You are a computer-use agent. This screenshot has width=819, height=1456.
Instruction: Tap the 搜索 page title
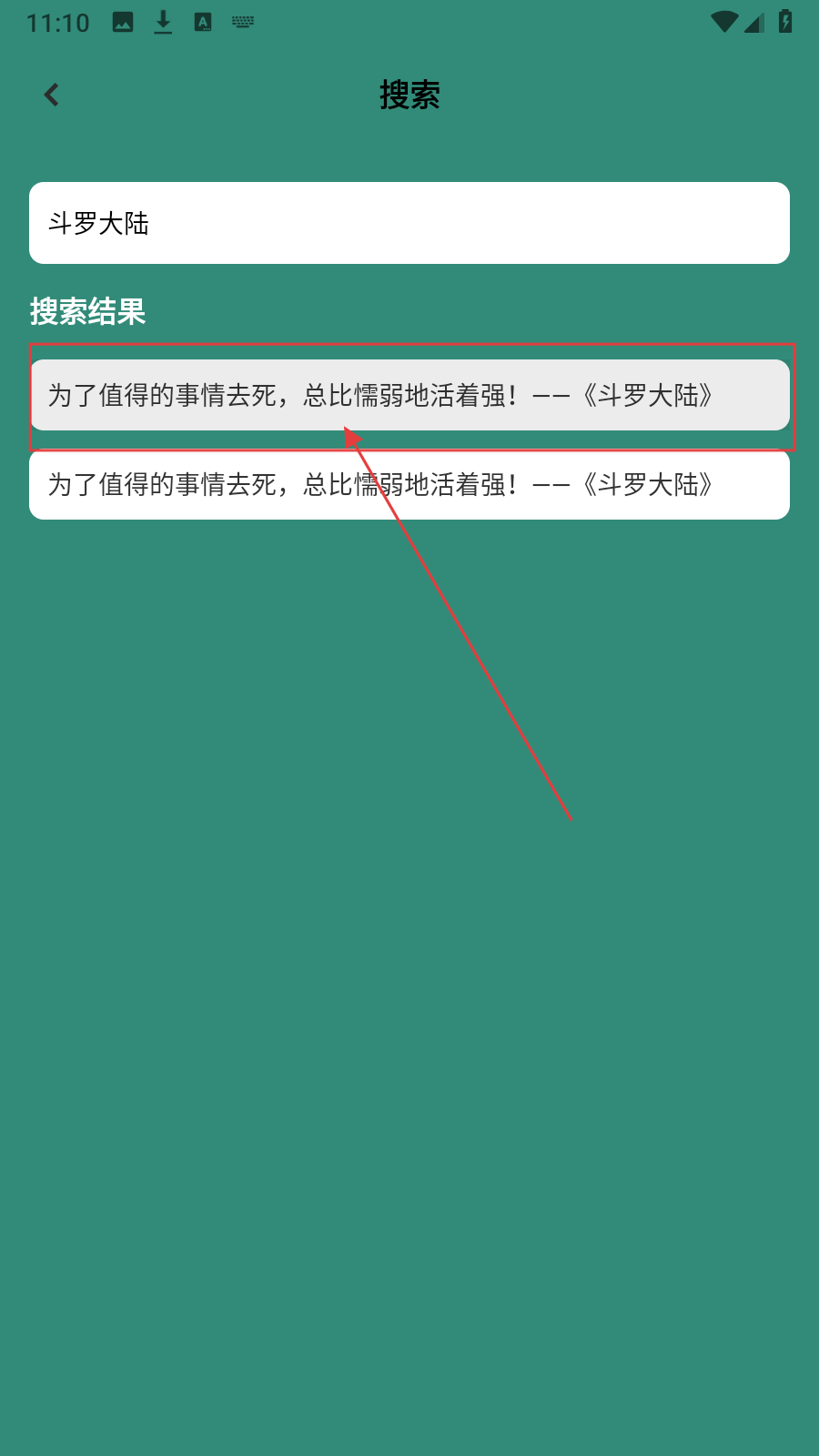(x=409, y=95)
